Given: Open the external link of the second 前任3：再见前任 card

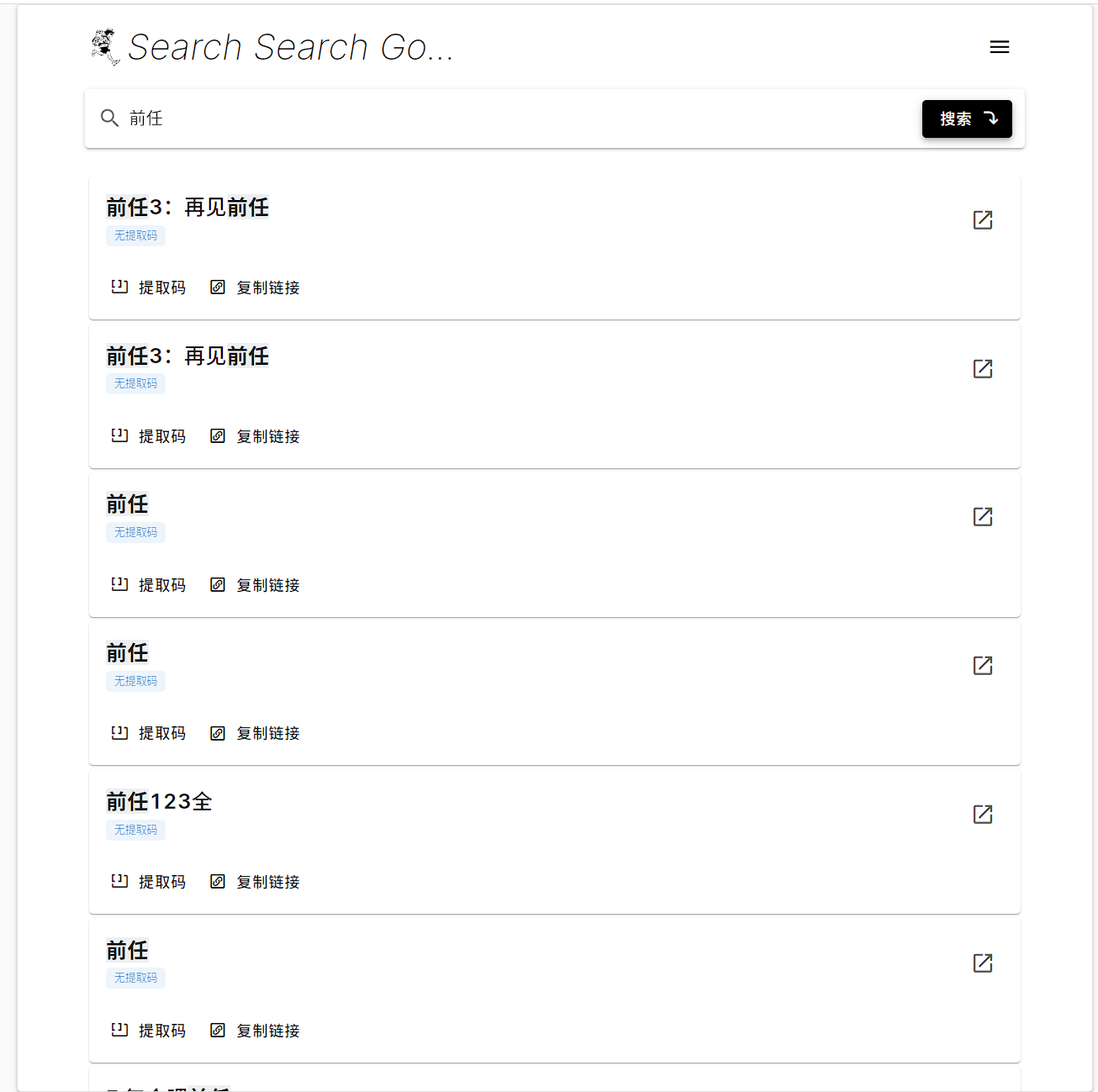Looking at the screenshot, I should [982, 368].
